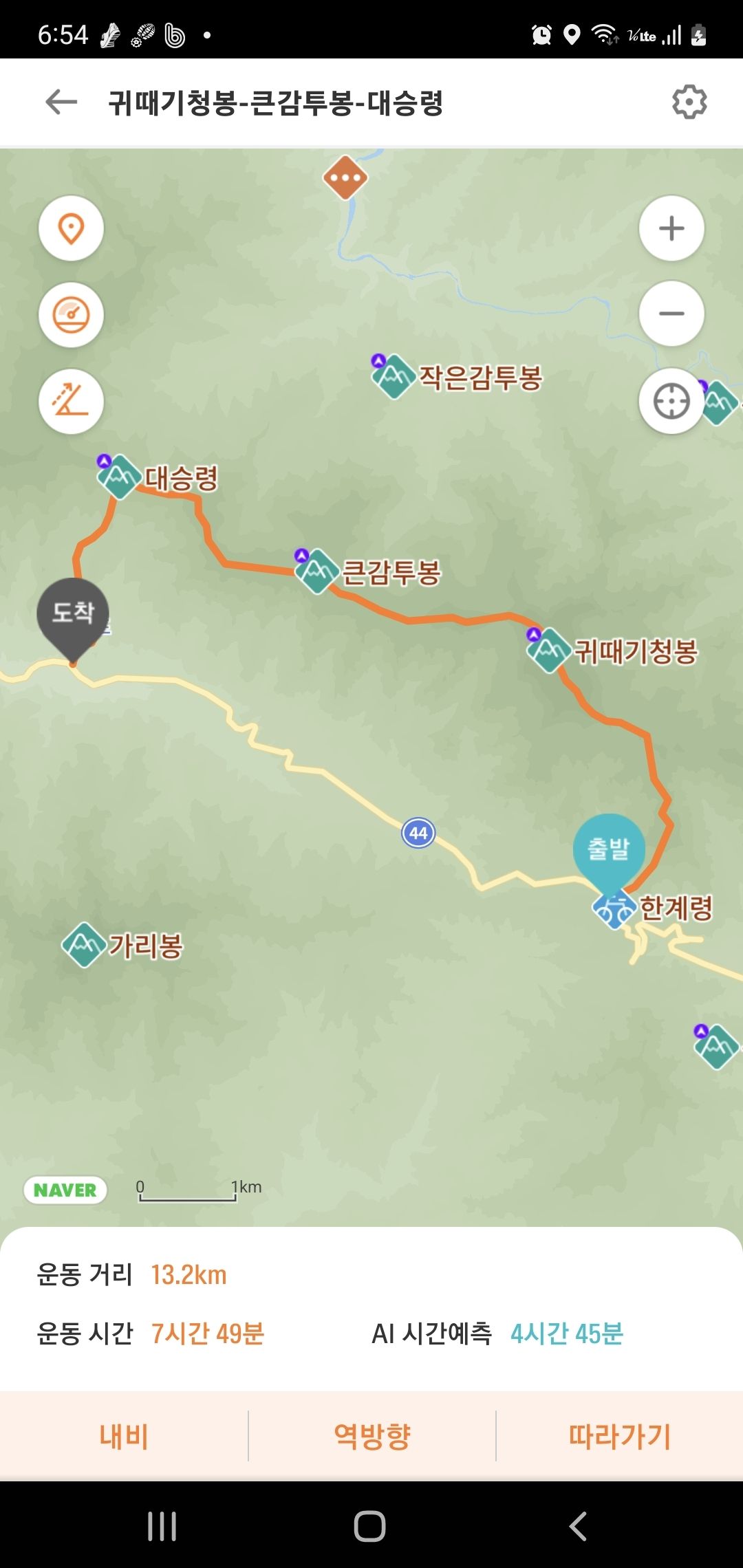Image resolution: width=743 pixels, height=1568 pixels.
Task: Reverse the route with 역방향
Action: [371, 1436]
